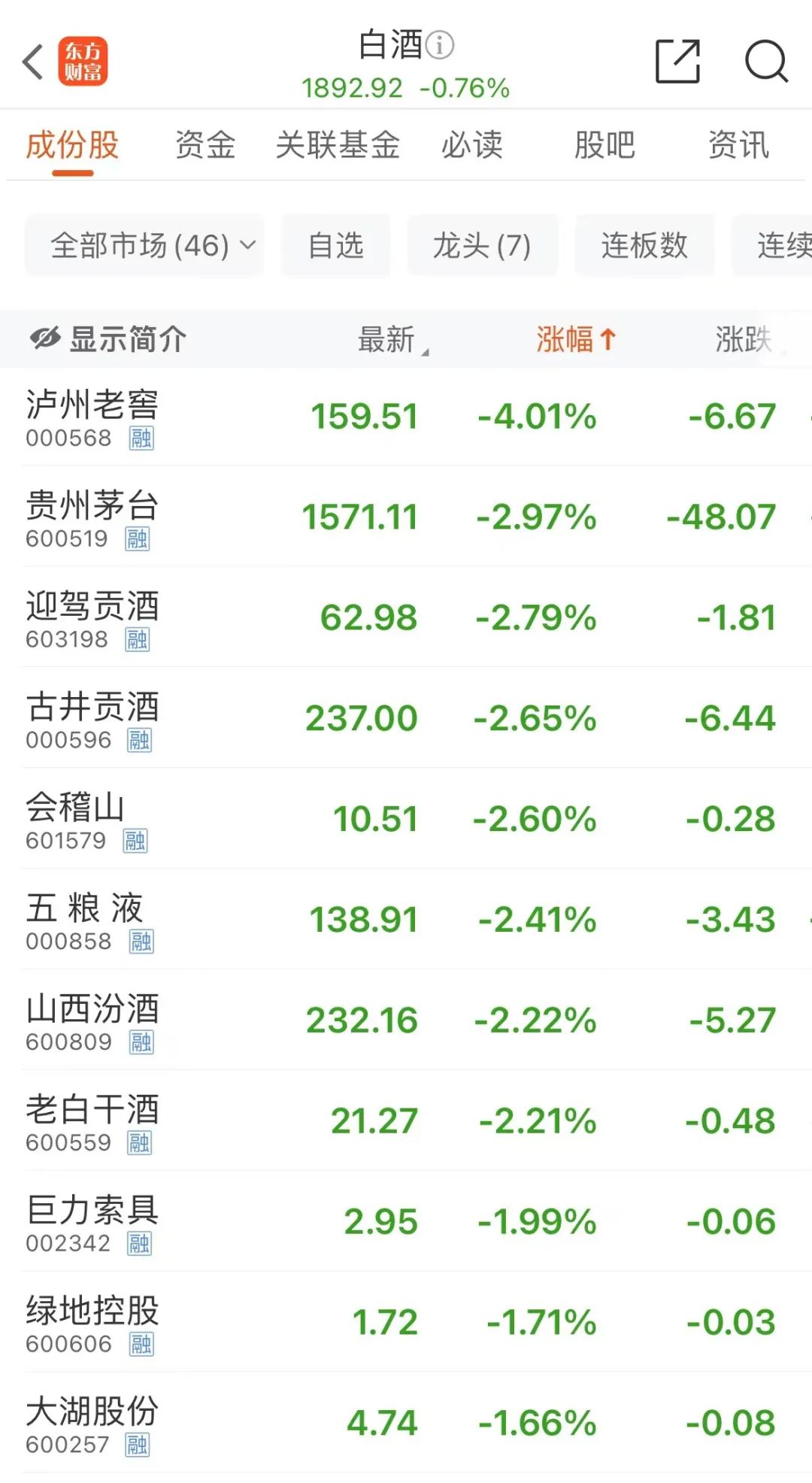812x1483 pixels.
Task: Toggle 显示简介 visibility
Action: click(108, 339)
